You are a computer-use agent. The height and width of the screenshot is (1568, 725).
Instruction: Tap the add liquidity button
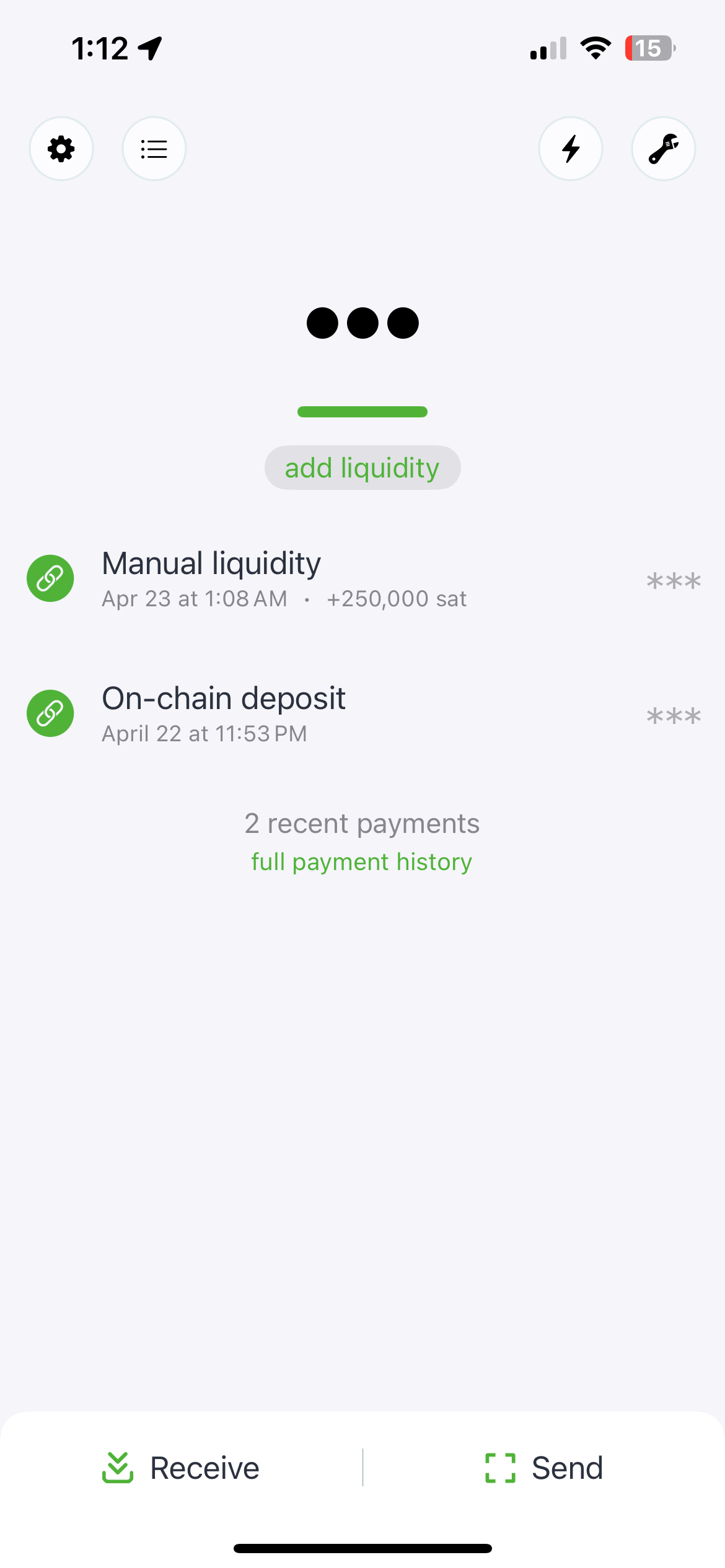click(362, 467)
